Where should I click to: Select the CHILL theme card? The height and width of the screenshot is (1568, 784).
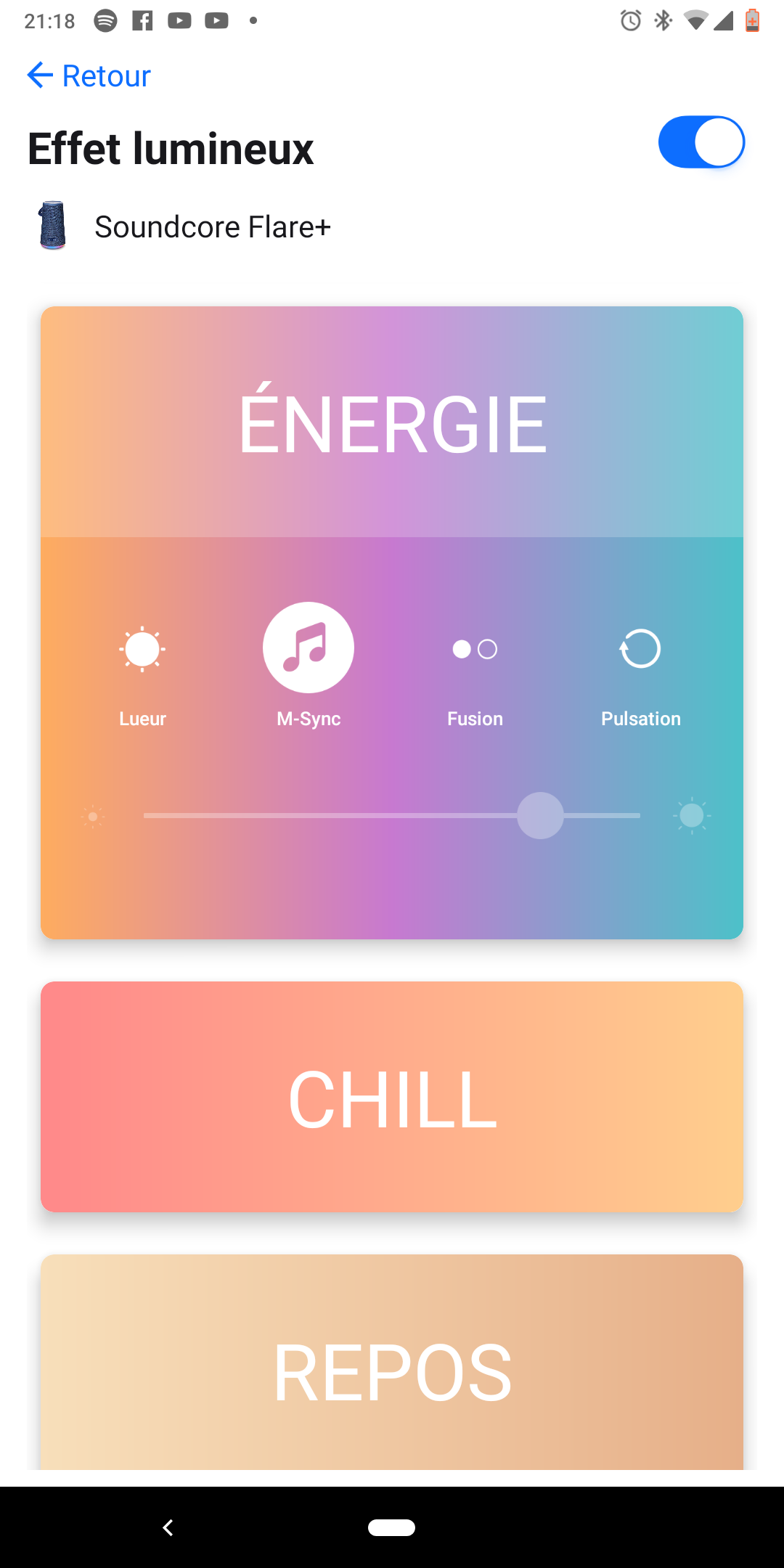click(x=392, y=1097)
